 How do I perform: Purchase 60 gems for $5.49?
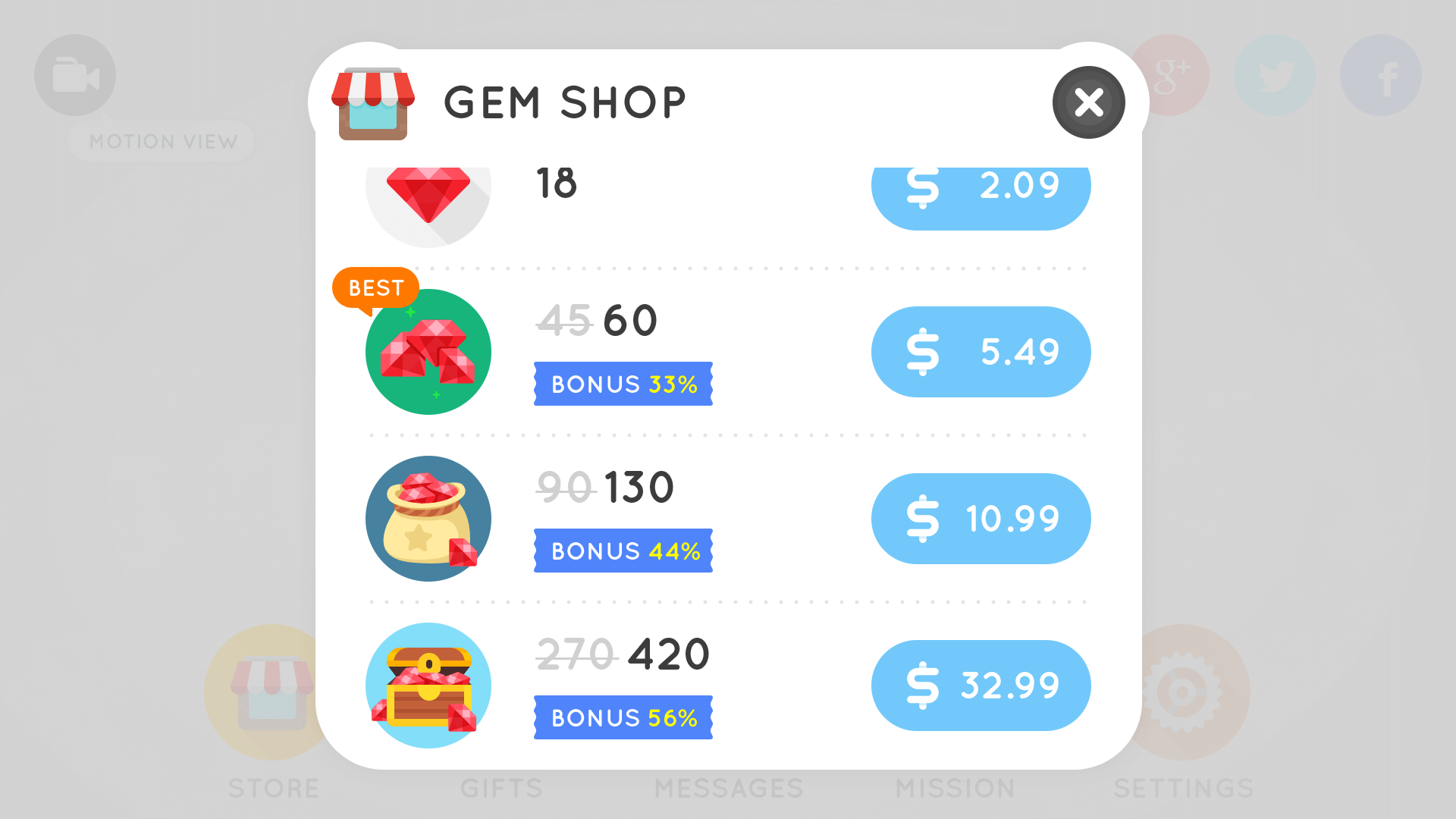[981, 352]
